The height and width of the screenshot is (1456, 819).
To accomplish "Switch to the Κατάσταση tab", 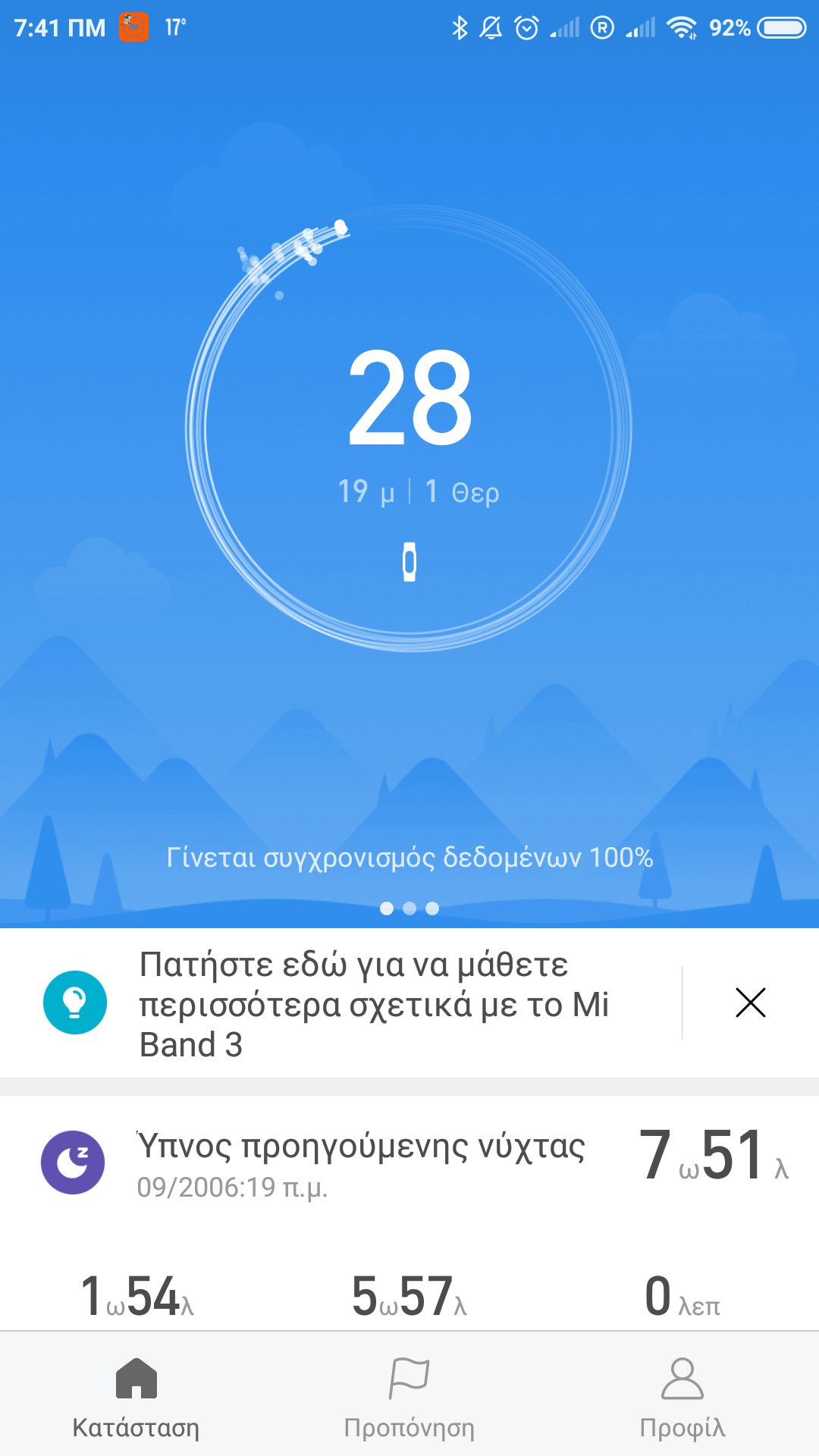I will pyautogui.click(x=136, y=1397).
